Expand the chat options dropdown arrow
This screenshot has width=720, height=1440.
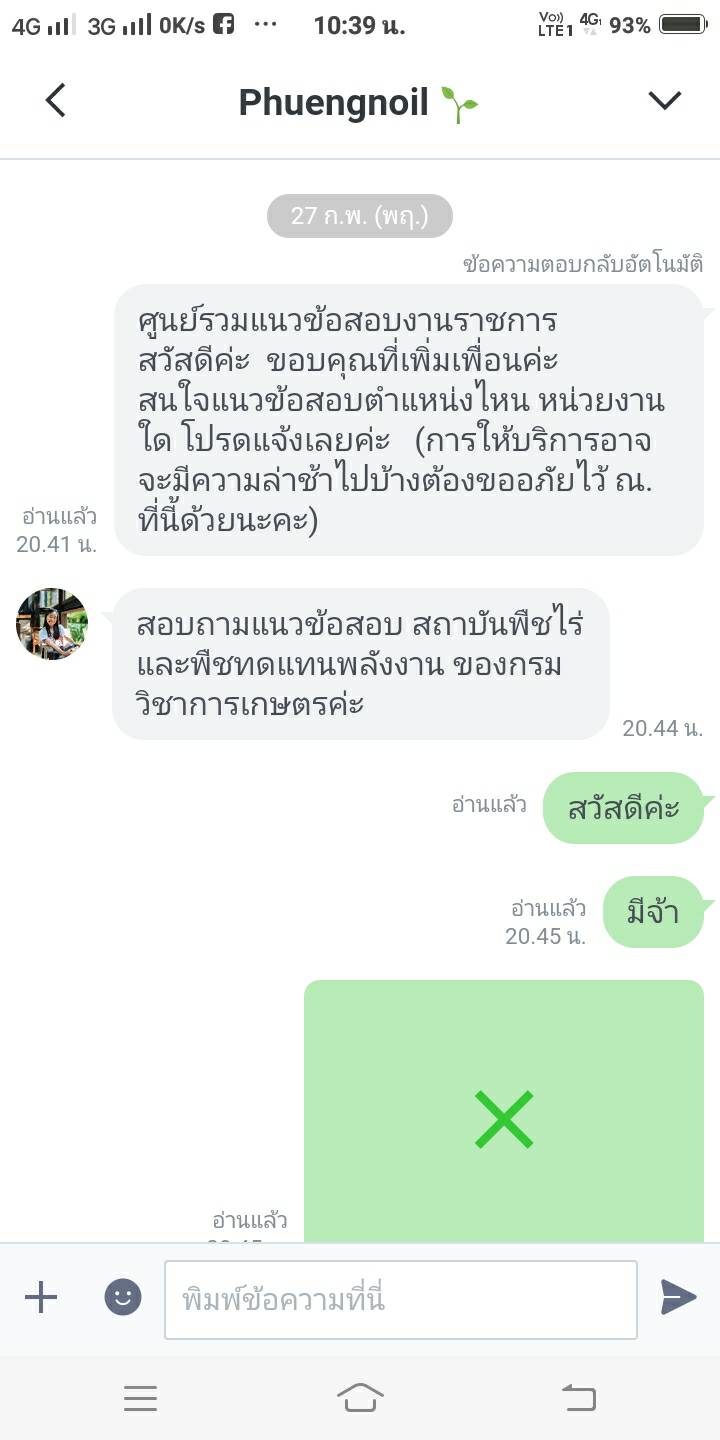[664, 100]
